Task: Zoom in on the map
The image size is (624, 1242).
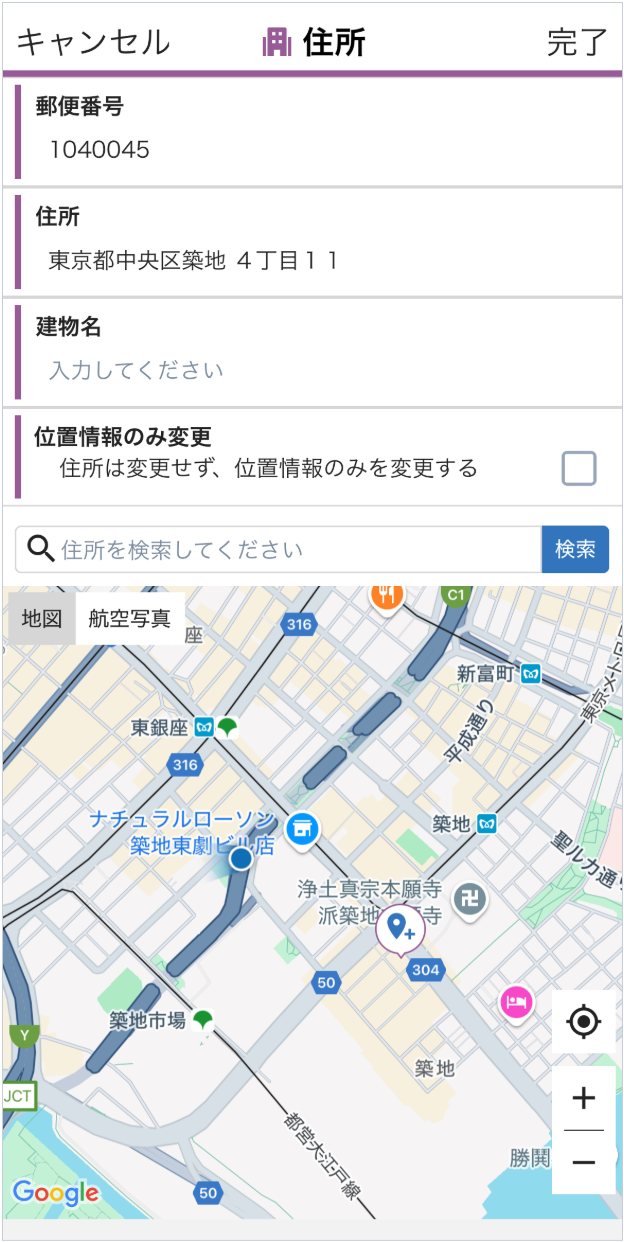Action: tap(584, 1098)
